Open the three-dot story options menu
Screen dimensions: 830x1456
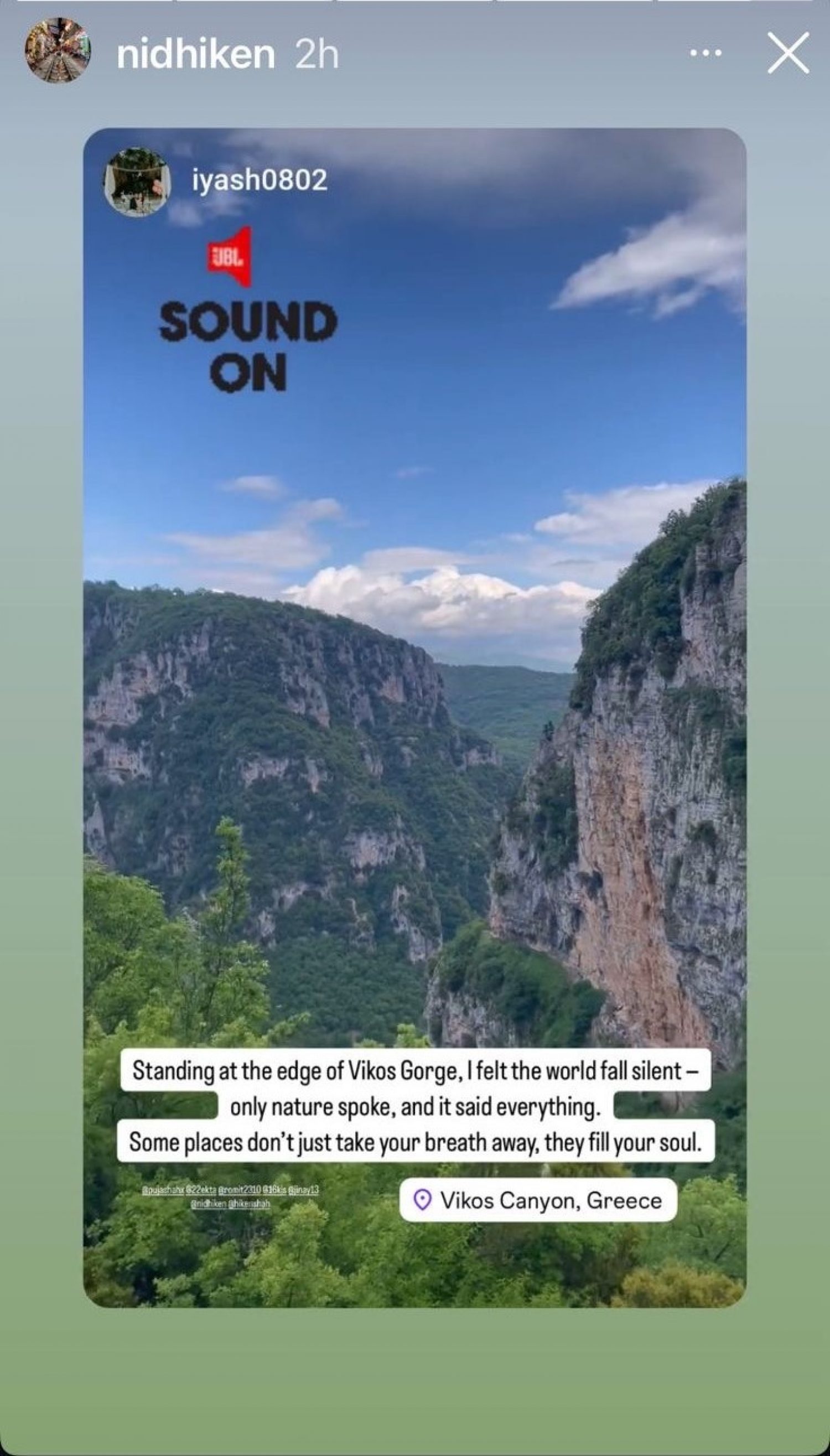point(705,53)
